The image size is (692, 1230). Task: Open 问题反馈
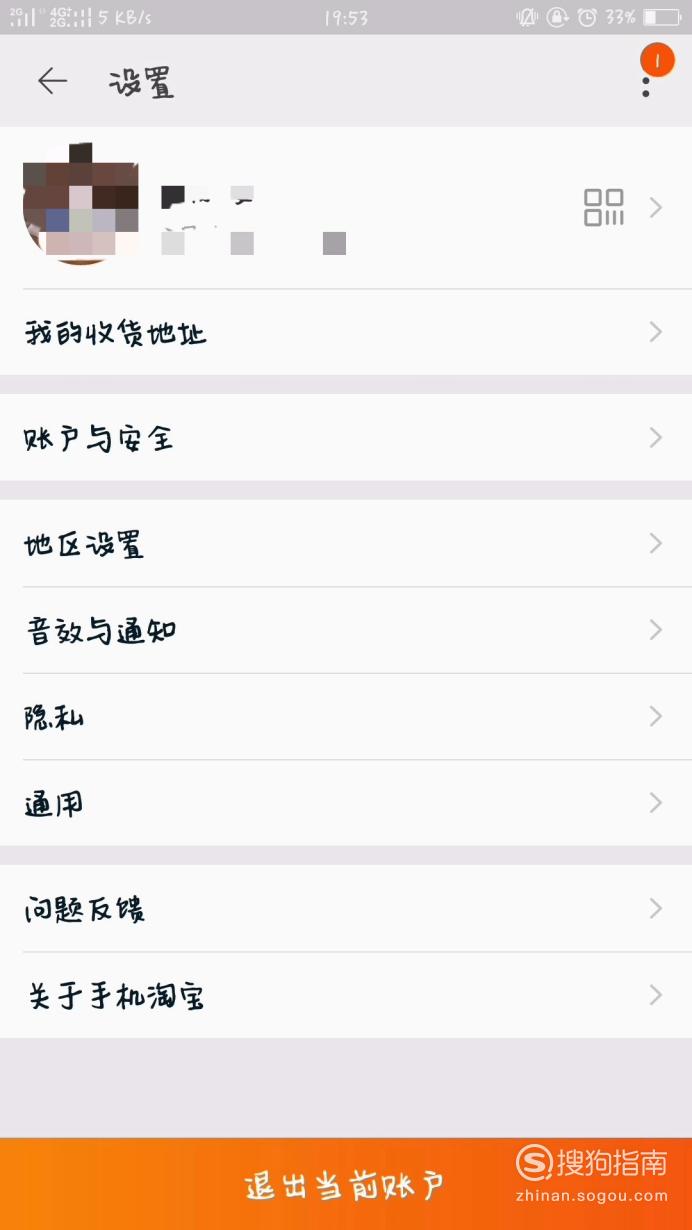click(x=346, y=908)
